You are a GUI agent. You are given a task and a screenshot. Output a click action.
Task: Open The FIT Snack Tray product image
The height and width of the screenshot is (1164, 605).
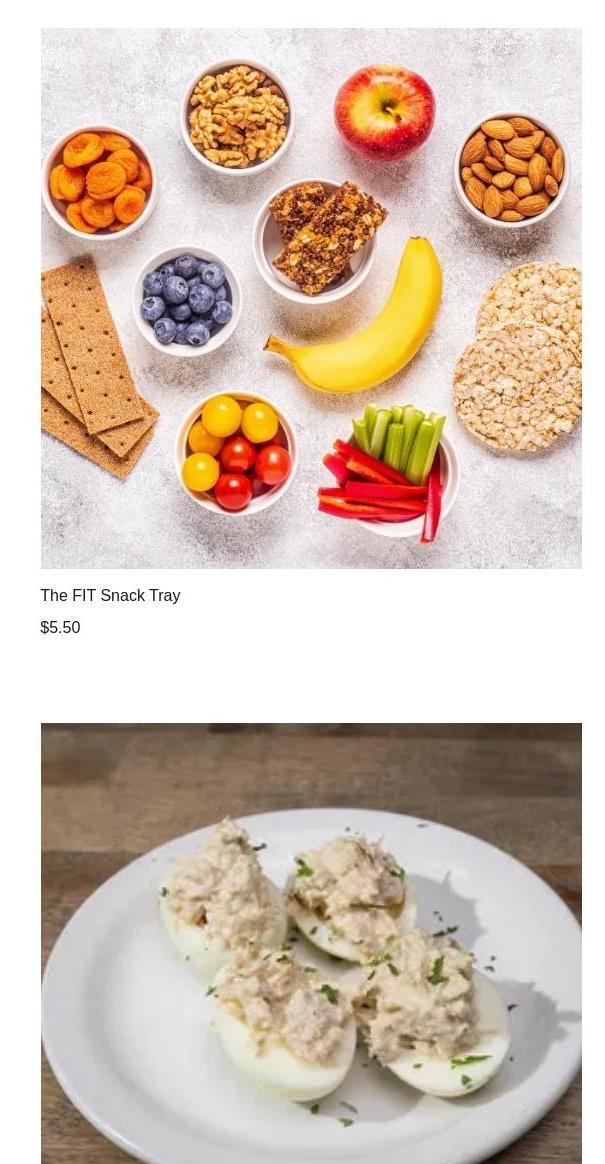tap(311, 298)
